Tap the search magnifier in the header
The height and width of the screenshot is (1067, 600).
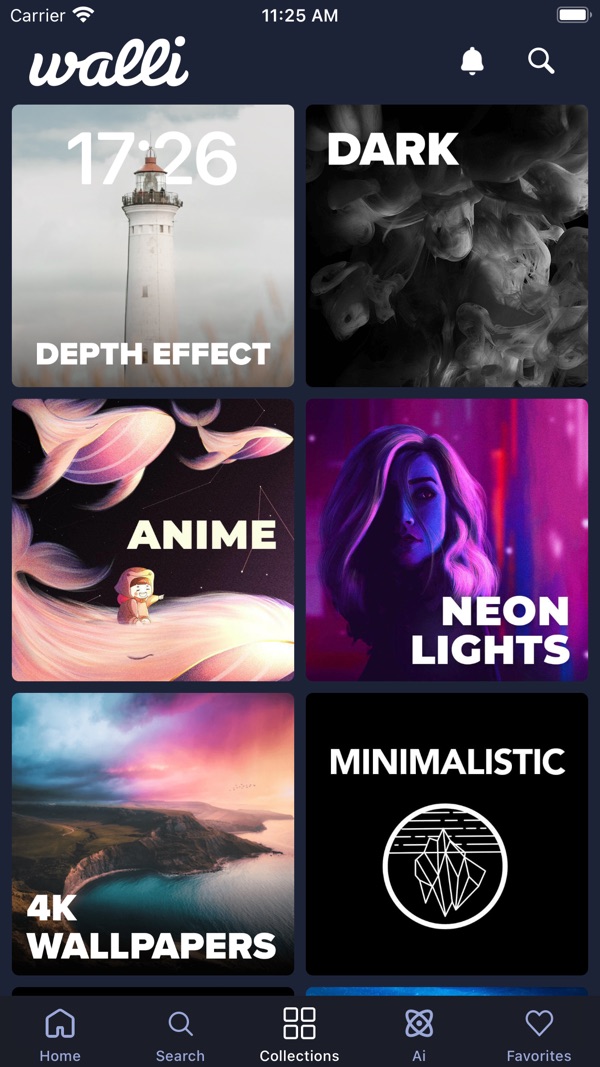pos(541,61)
